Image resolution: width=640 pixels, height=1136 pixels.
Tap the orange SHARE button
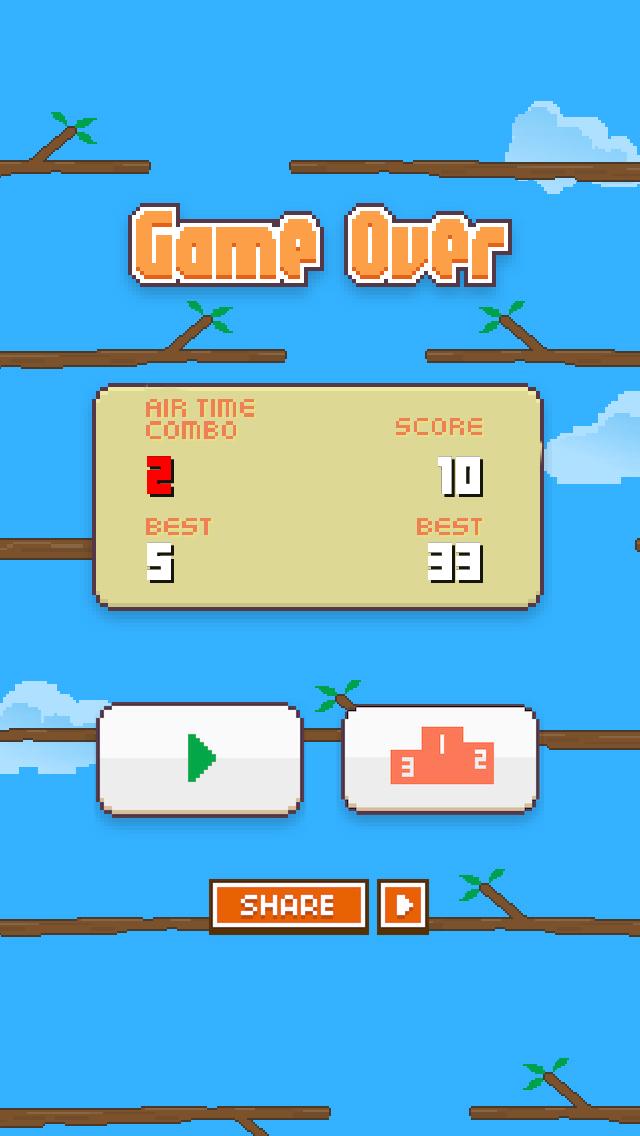coord(288,905)
